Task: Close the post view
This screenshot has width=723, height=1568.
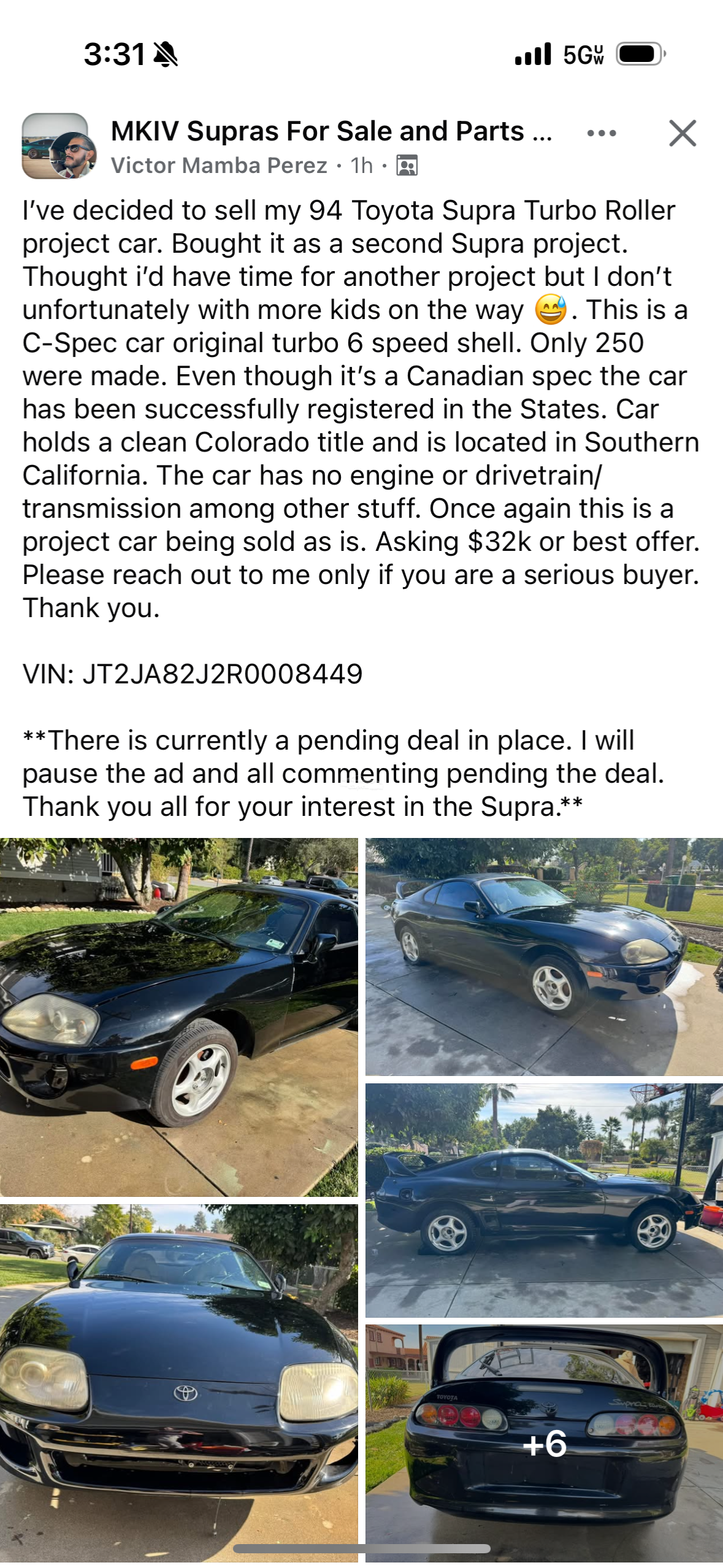Action: [x=682, y=133]
